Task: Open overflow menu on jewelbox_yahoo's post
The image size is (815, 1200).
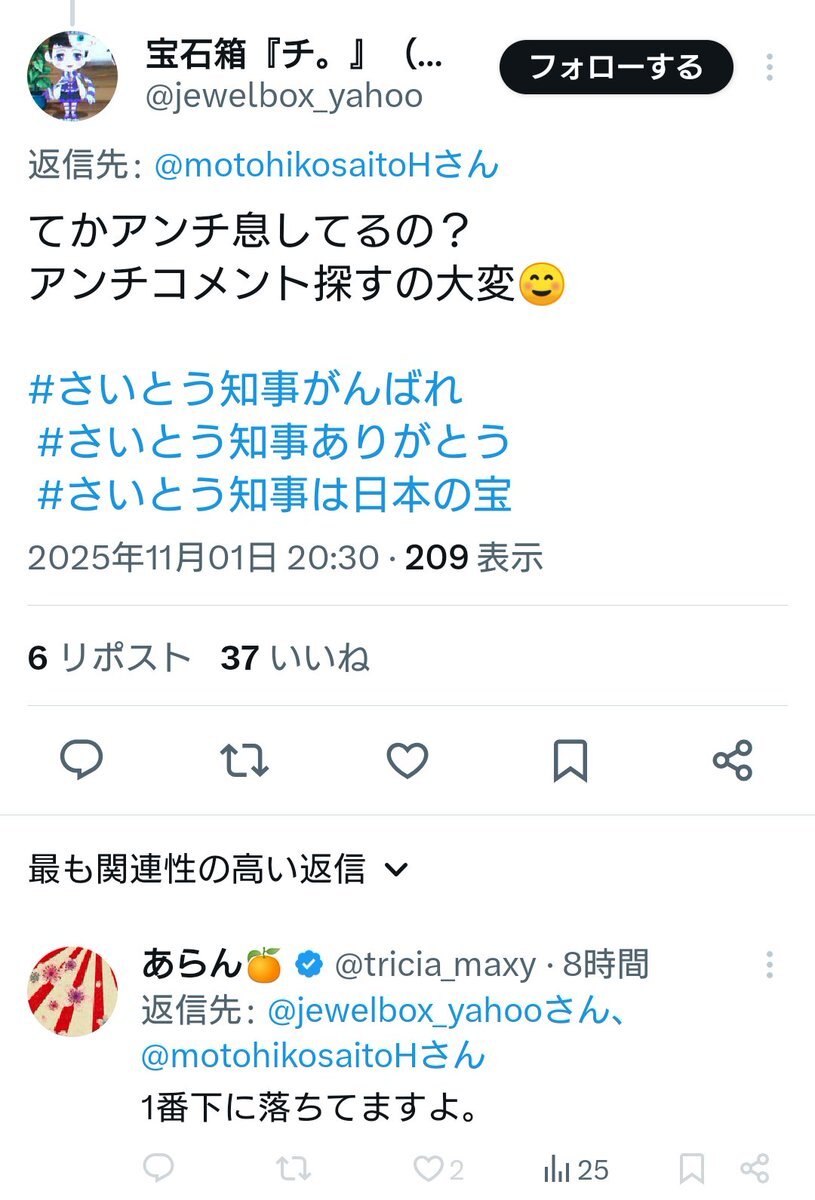Action: 769,67
